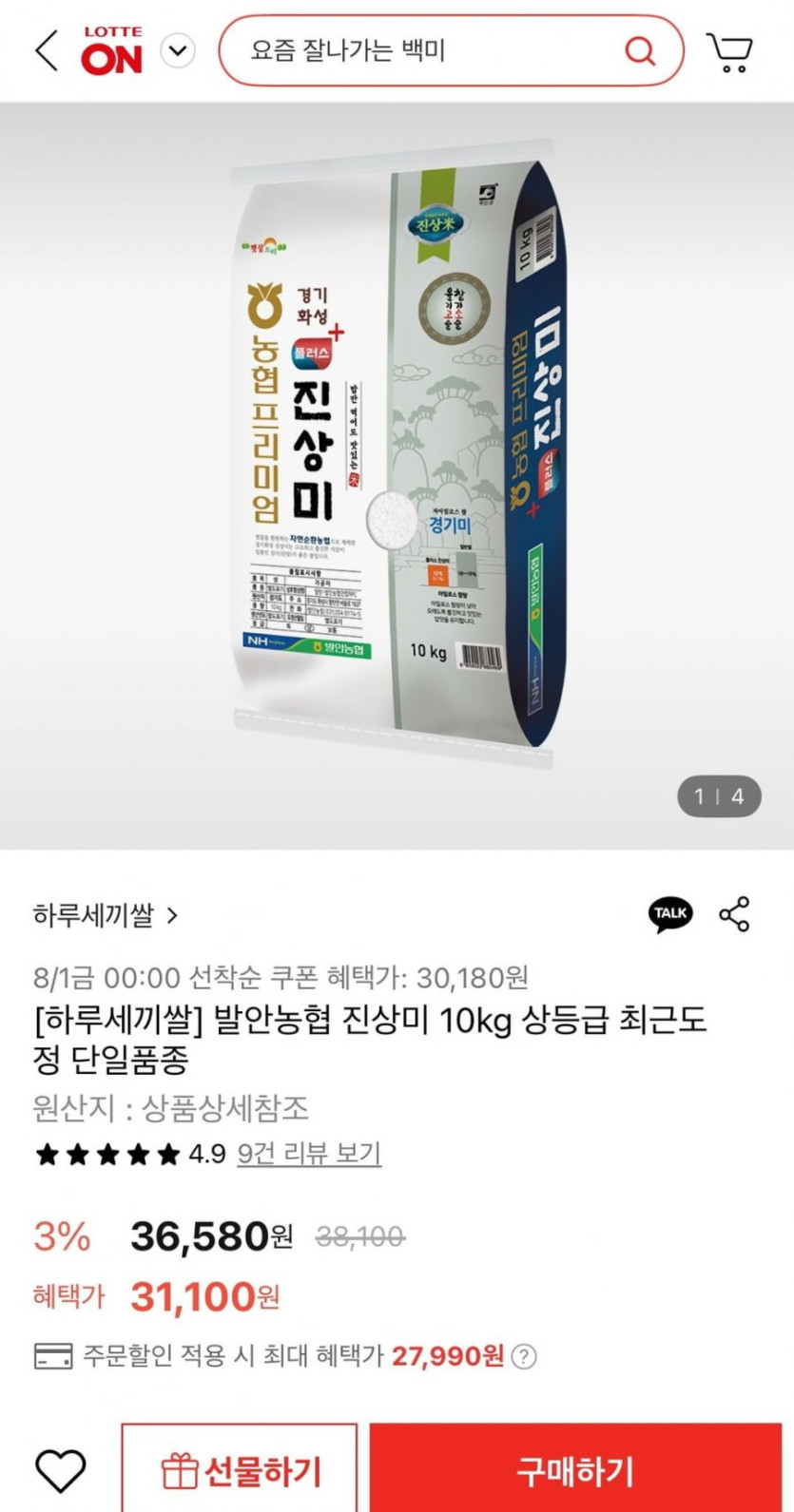Open the 하루세끼쌀 store page
Screen dimensions: 794x1512
(x=105, y=915)
